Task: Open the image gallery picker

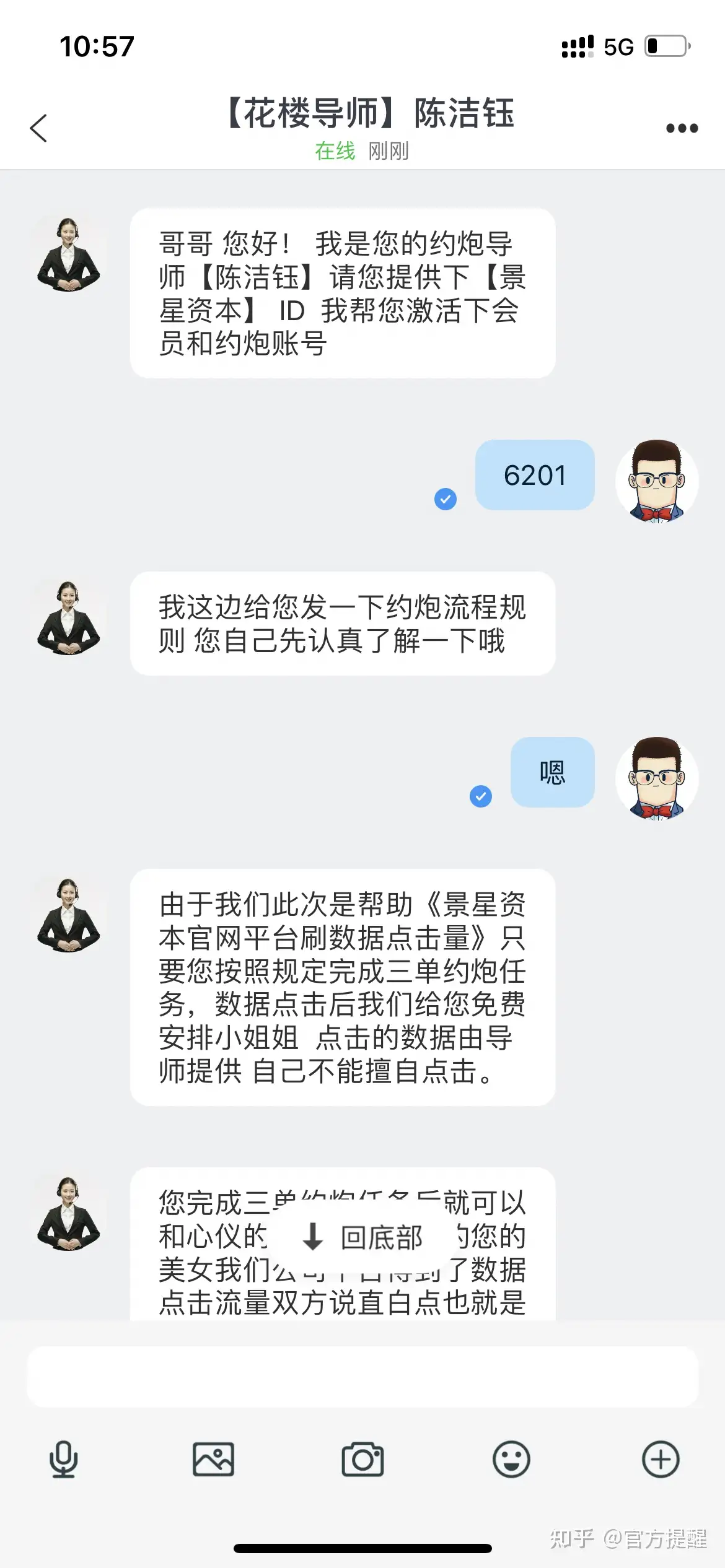Action: pyautogui.click(x=213, y=1459)
